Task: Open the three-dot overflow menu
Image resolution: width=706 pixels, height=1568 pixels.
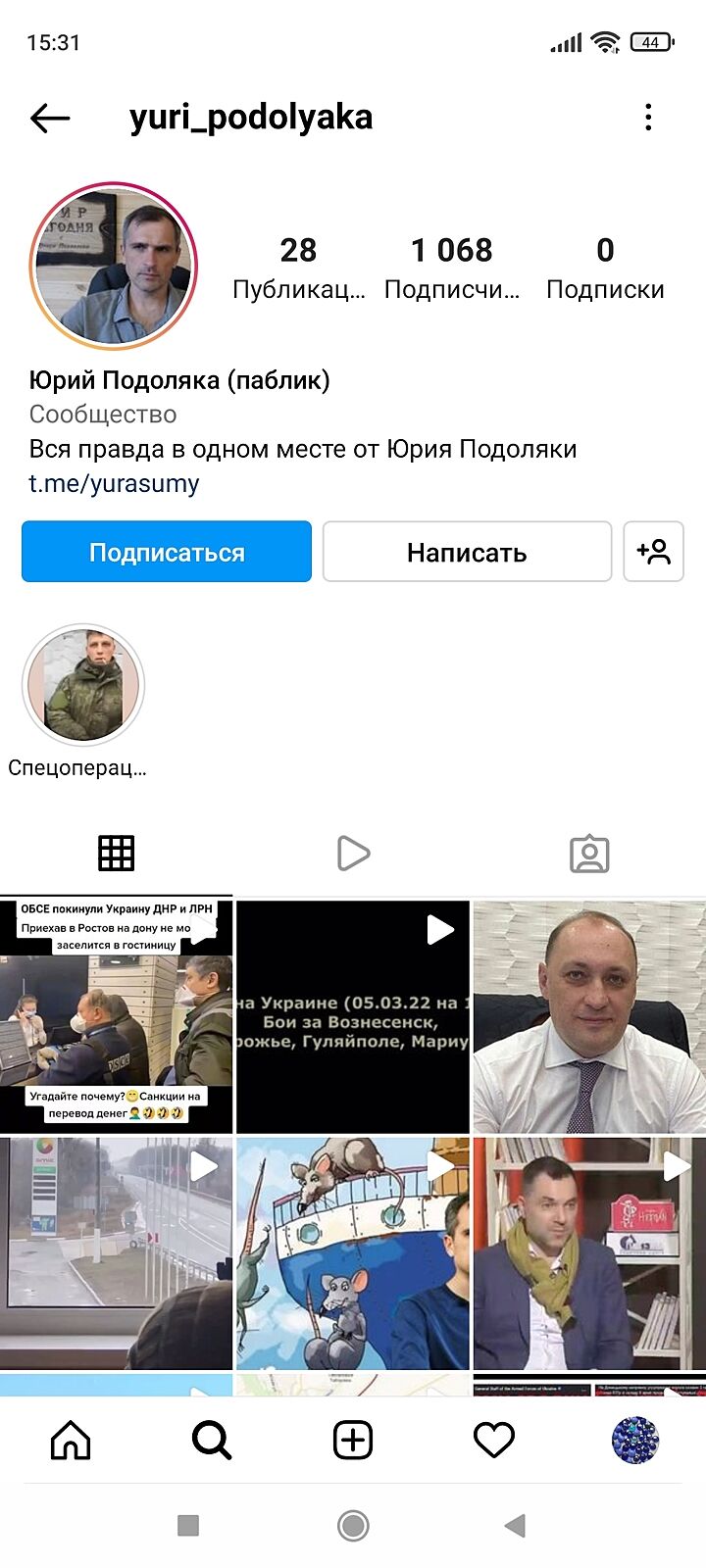Action: 648,118
